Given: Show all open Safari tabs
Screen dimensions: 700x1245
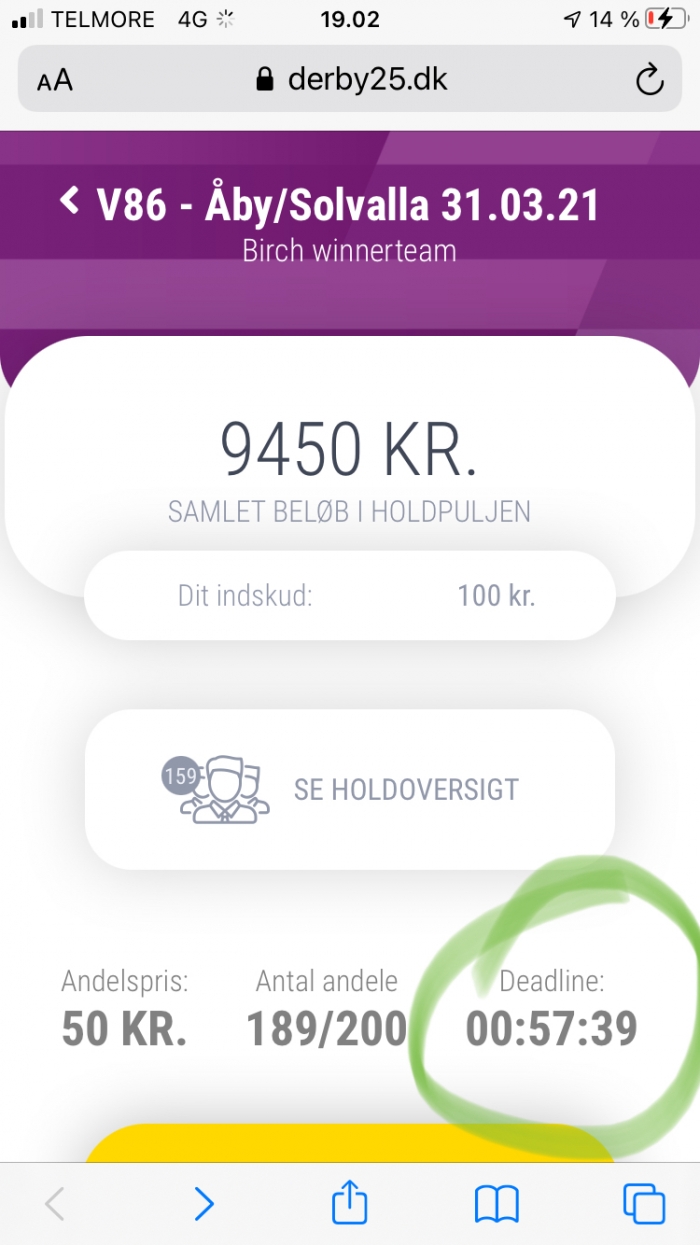Looking at the screenshot, I should pos(644,1203).
